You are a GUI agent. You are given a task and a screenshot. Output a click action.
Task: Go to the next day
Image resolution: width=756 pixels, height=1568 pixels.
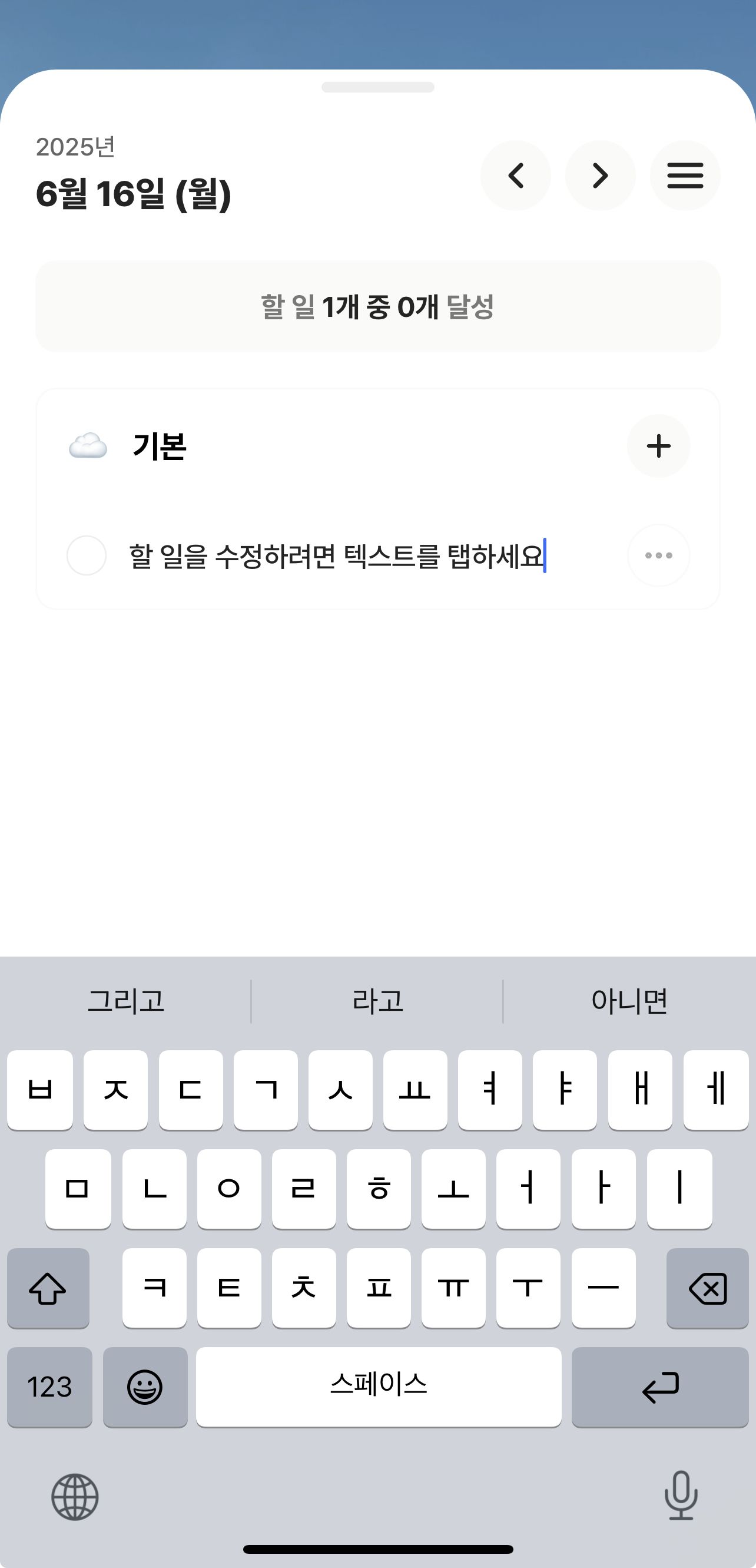point(601,176)
